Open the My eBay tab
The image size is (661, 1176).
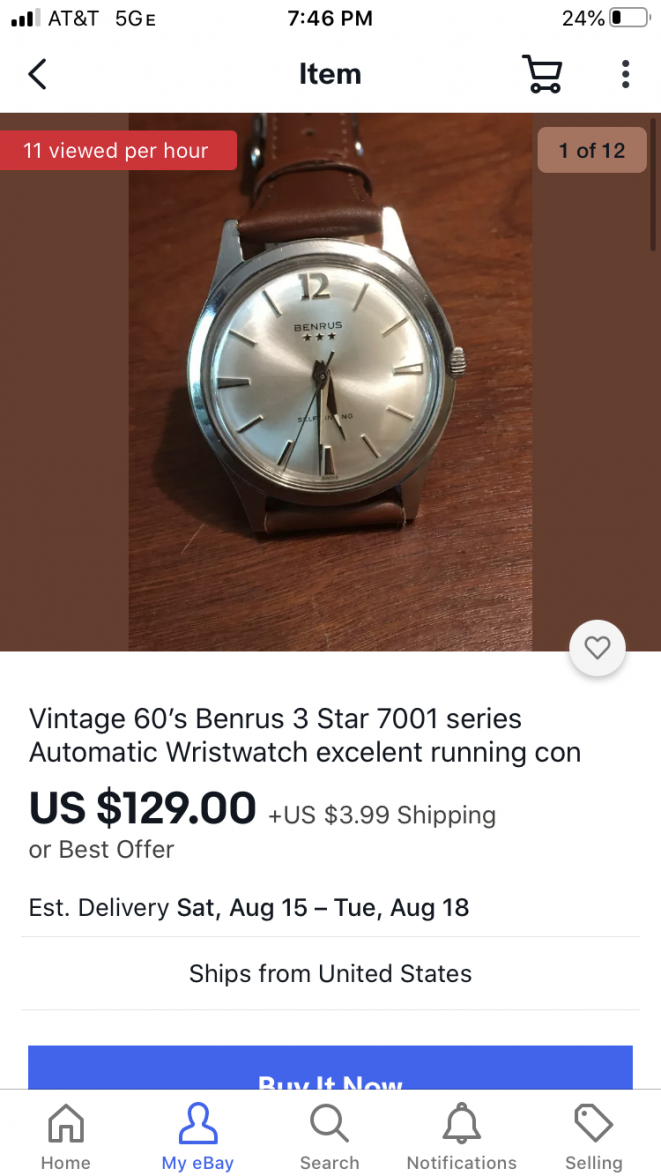(198, 1138)
